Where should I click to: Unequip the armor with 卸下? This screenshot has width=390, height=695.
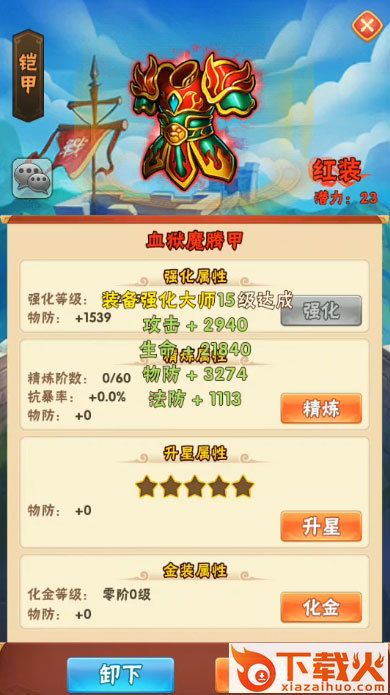(x=120, y=675)
